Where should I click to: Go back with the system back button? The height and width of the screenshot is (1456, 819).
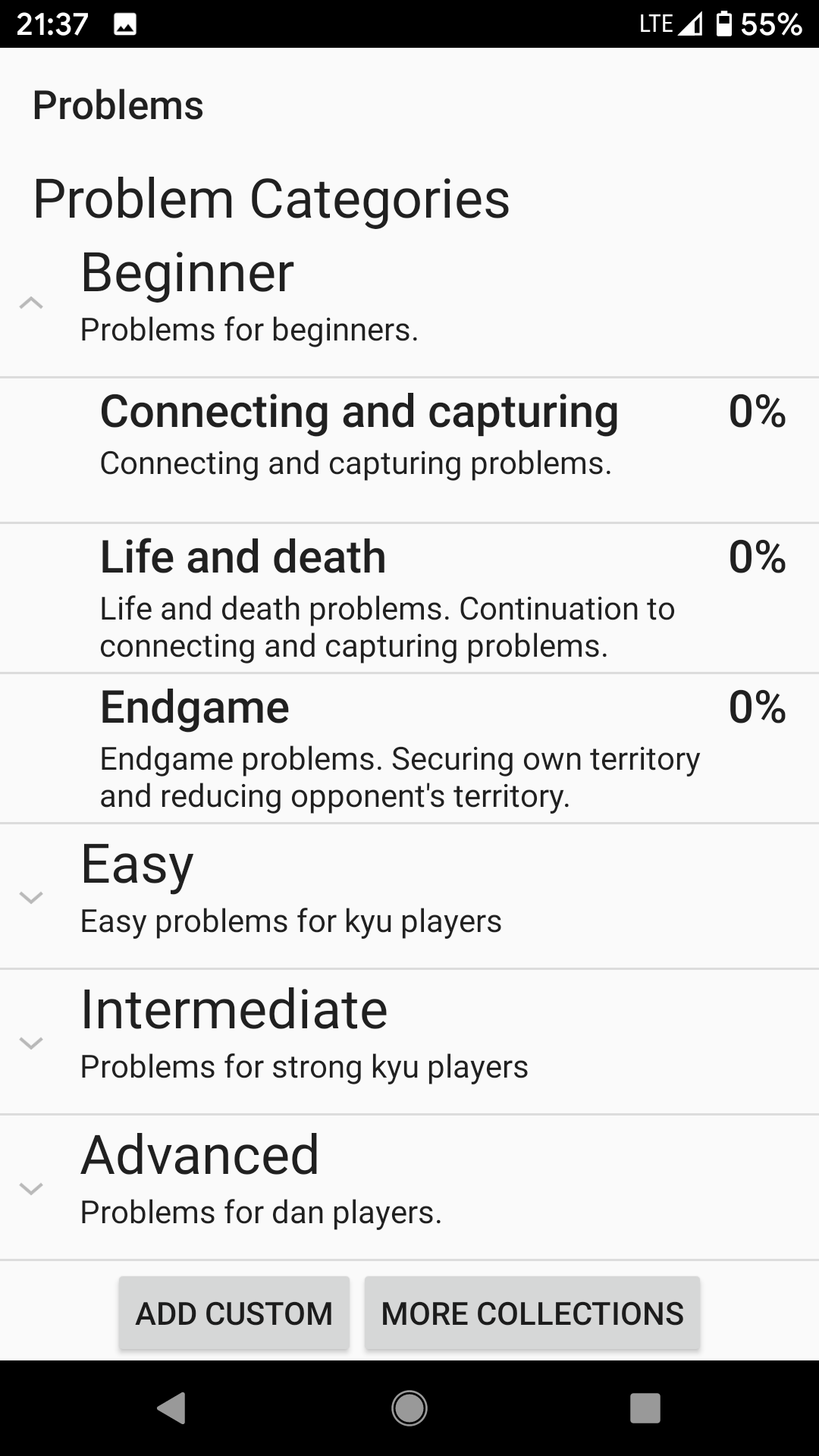171,1408
